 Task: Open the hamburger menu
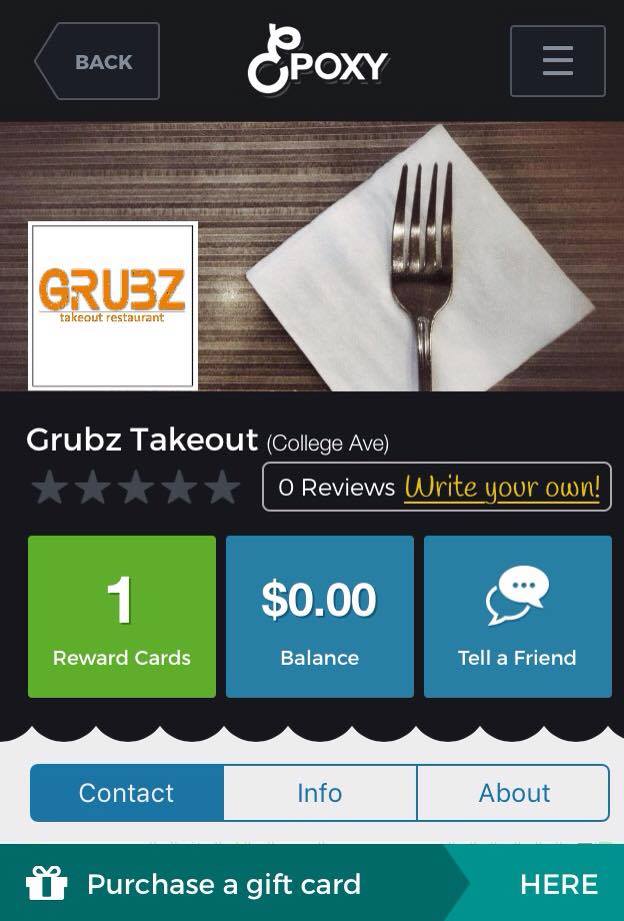(557, 61)
